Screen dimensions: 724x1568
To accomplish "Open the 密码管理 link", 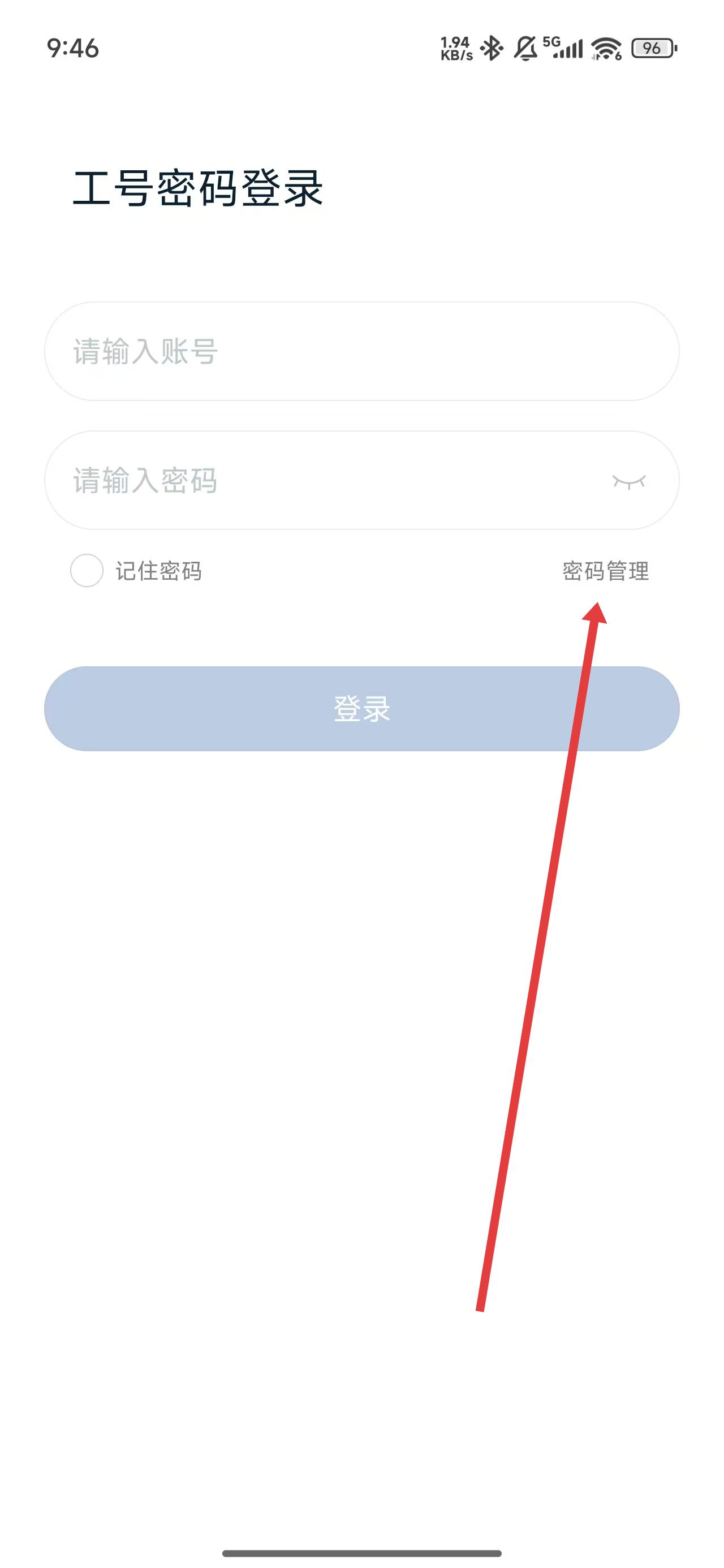I will 605,571.
